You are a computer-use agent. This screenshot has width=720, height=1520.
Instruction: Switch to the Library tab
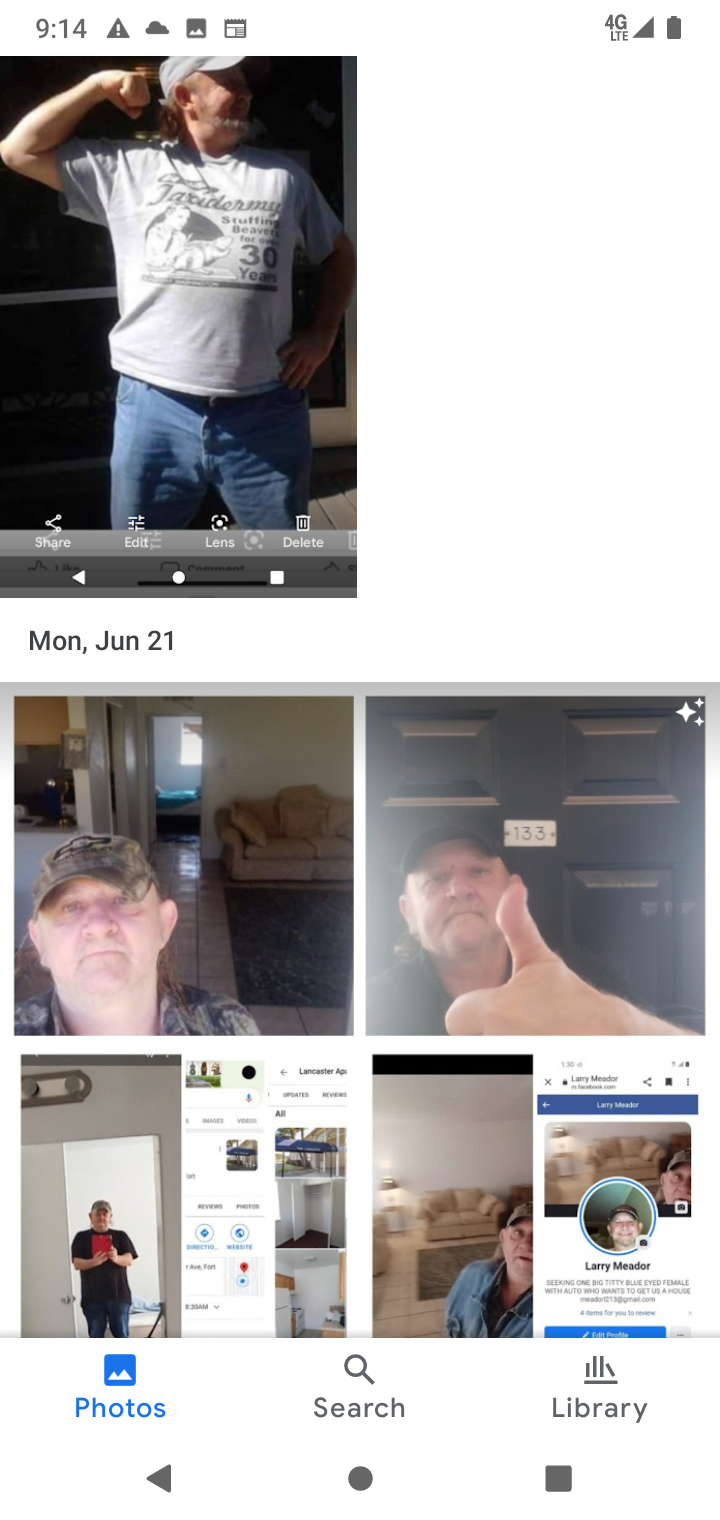599,1386
